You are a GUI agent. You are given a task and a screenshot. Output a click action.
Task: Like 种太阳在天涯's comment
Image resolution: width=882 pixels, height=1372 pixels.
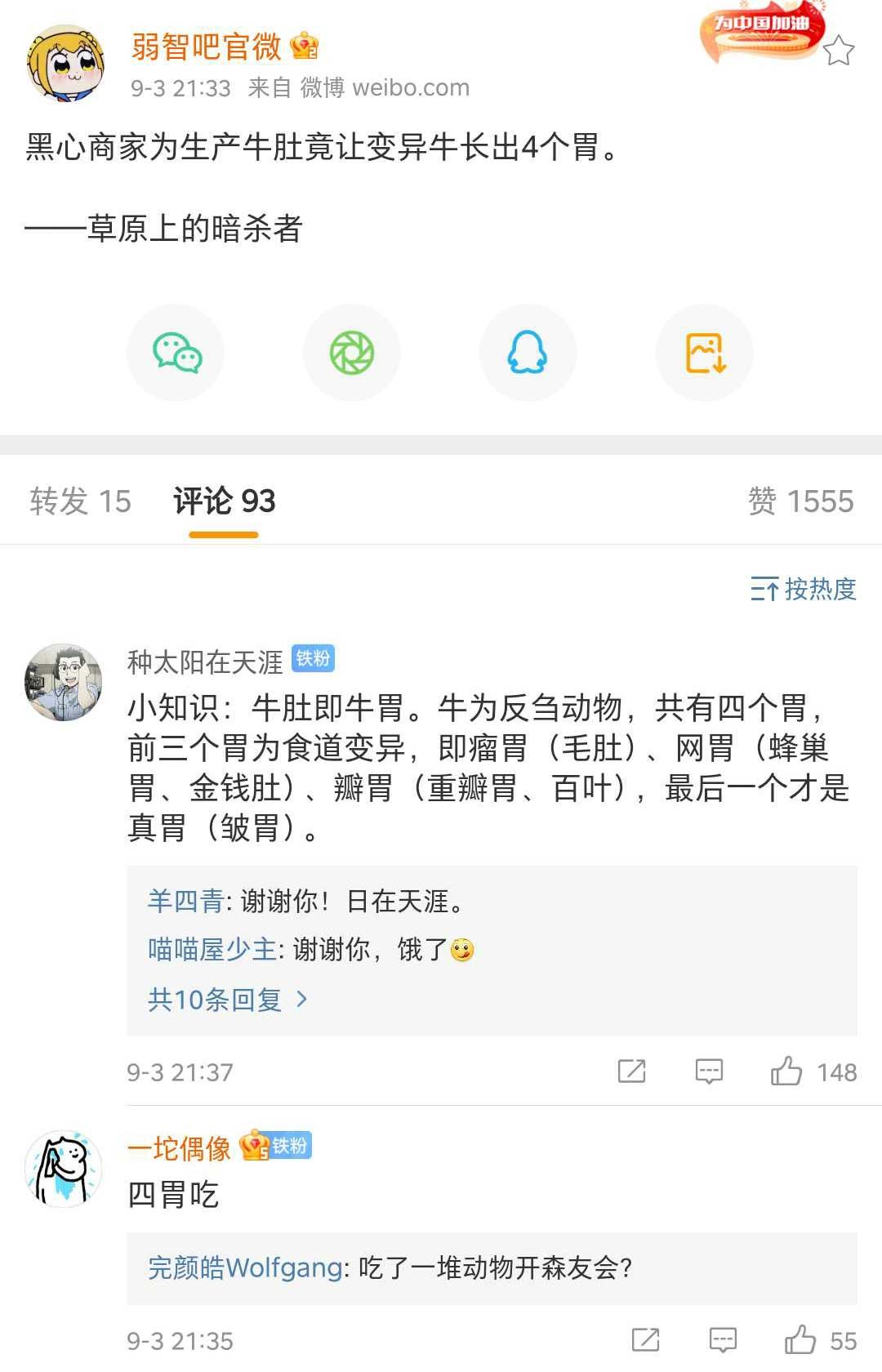click(786, 1071)
